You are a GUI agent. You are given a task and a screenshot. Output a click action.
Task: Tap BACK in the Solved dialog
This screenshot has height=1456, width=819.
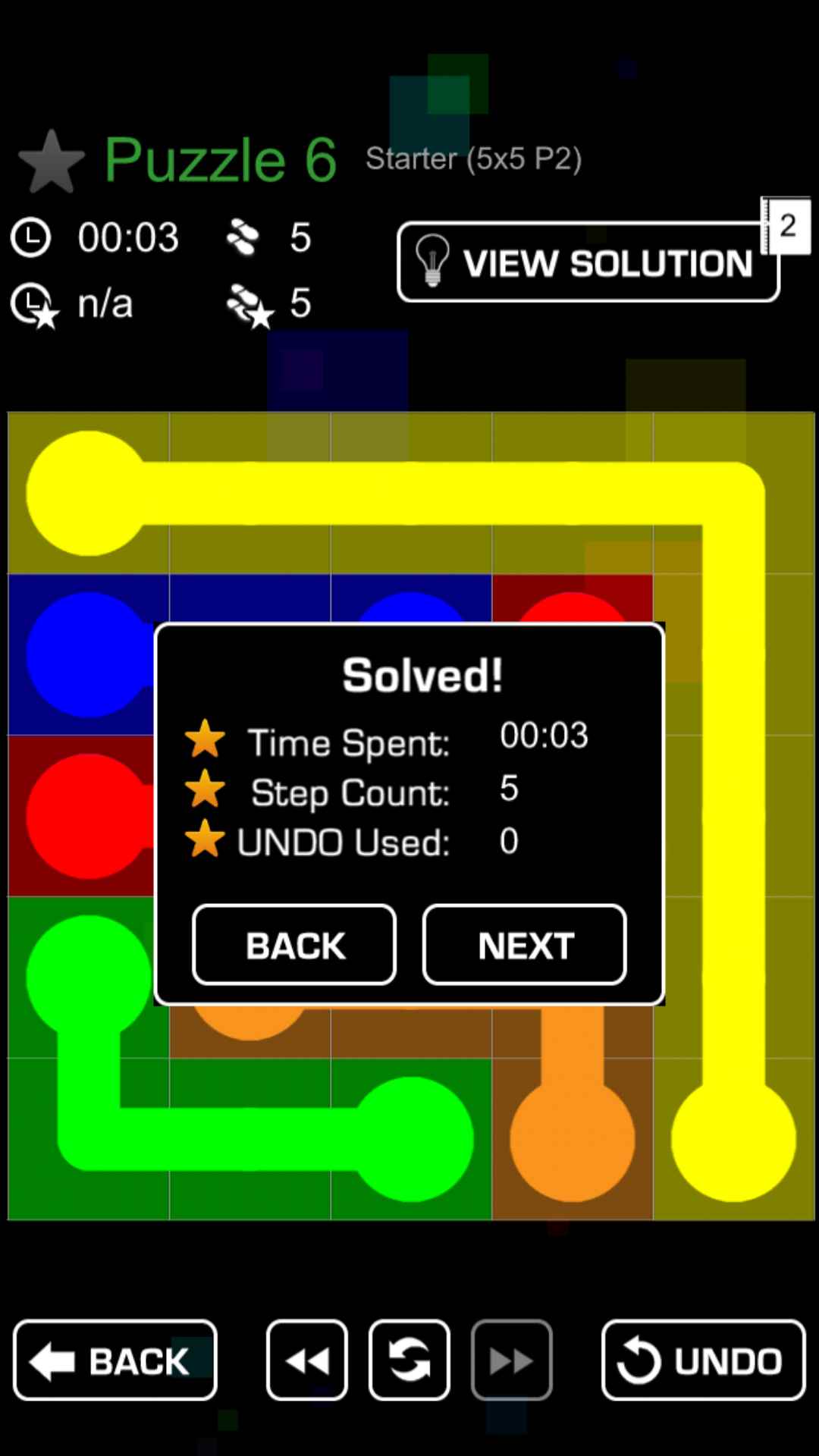click(294, 945)
